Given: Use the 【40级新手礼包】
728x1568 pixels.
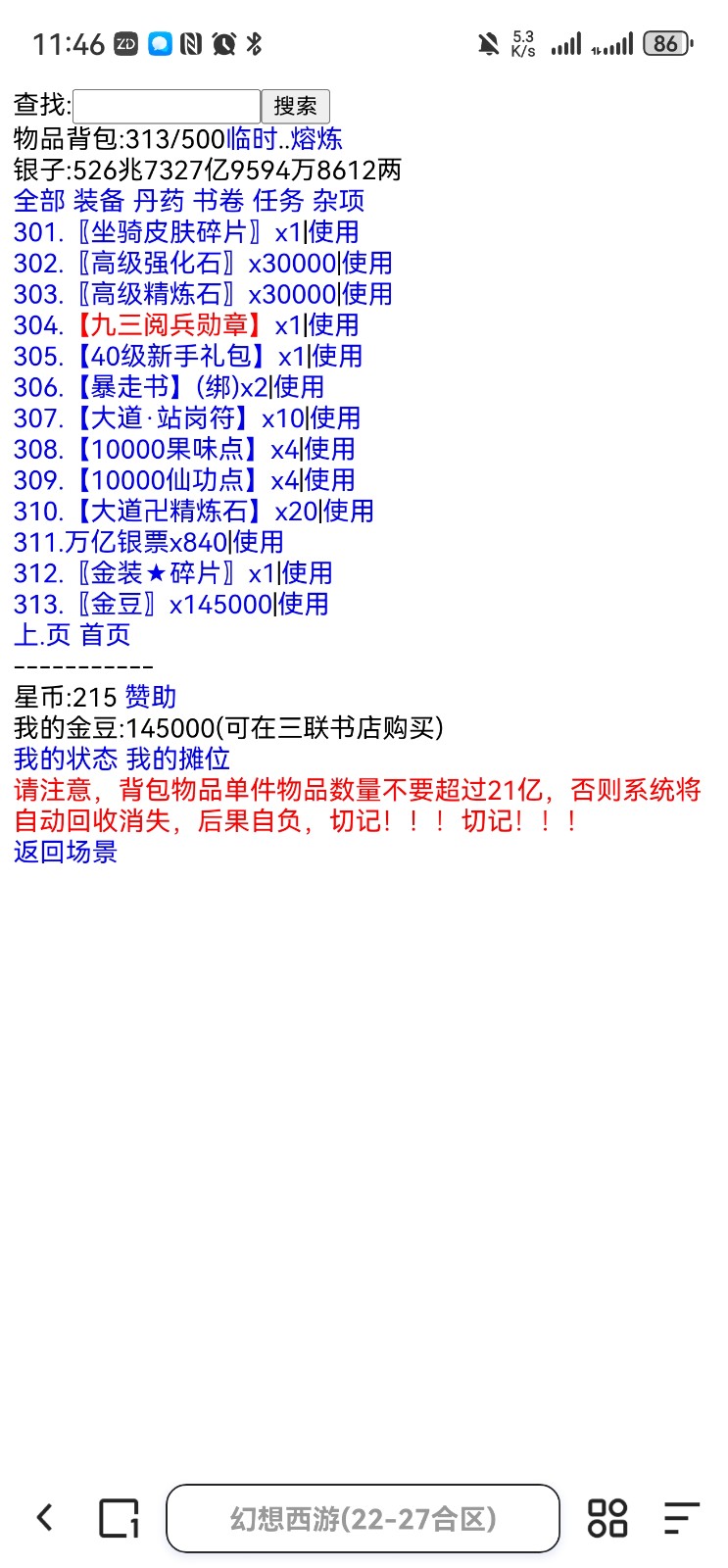Looking at the screenshot, I should [337, 357].
